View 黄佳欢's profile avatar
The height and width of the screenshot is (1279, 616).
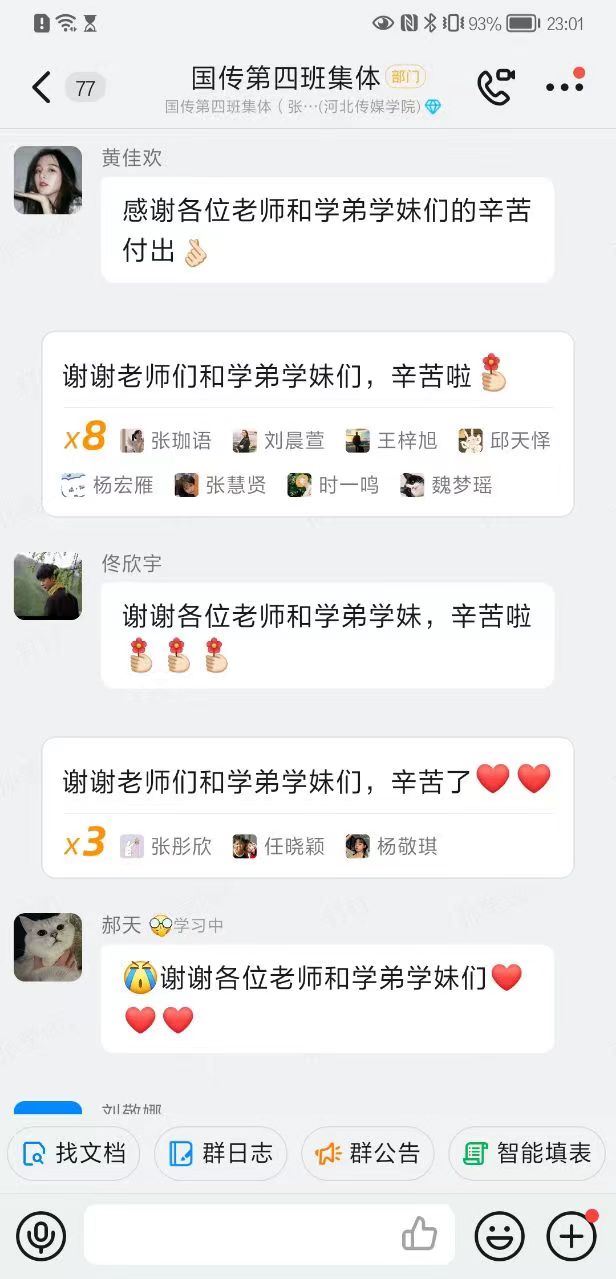click(48, 180)
